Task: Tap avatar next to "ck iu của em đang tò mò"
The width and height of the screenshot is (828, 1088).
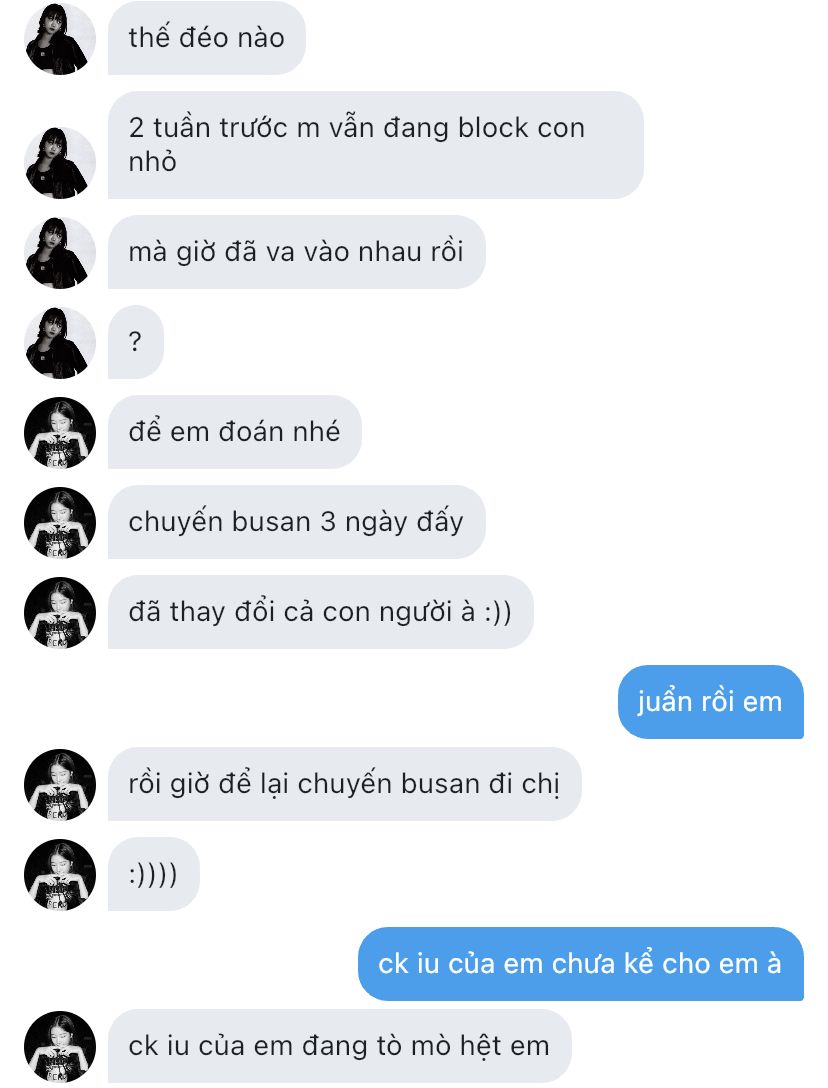Action: [x=60, y=1046]
